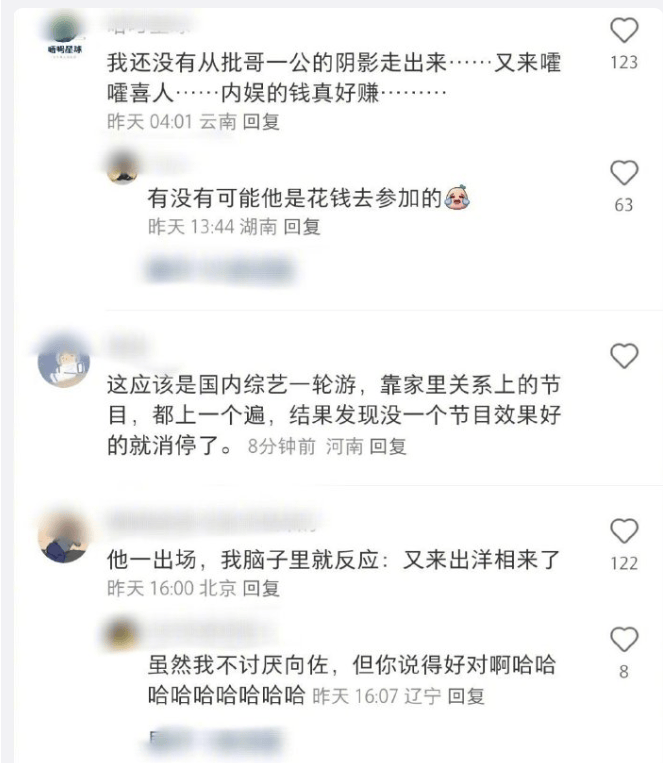Like the comment about 国内综艺一轮游
Image resolution: width=663 pixels, height=763 pixels.
[624, 355]
